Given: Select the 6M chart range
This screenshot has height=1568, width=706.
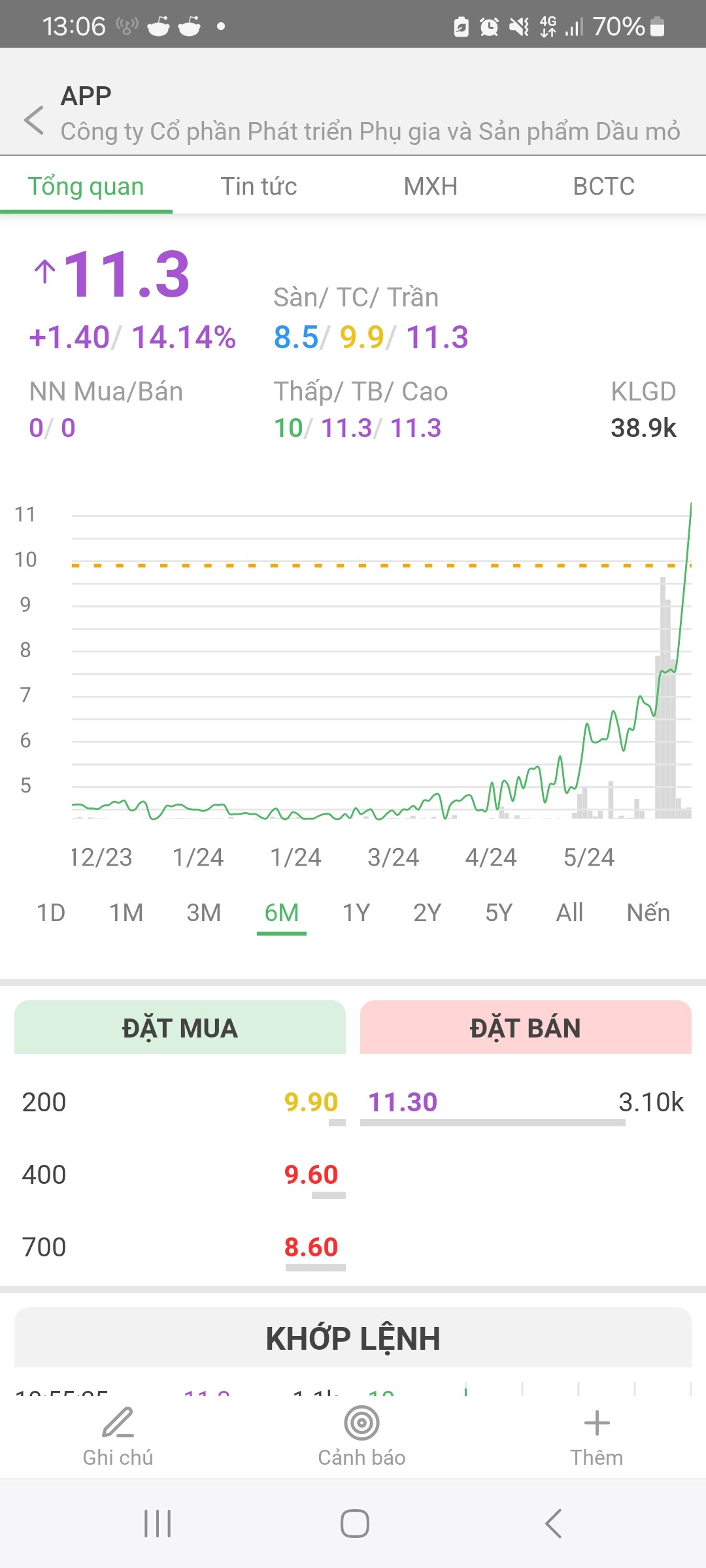Looking at the screenshot, I should 281,913.
